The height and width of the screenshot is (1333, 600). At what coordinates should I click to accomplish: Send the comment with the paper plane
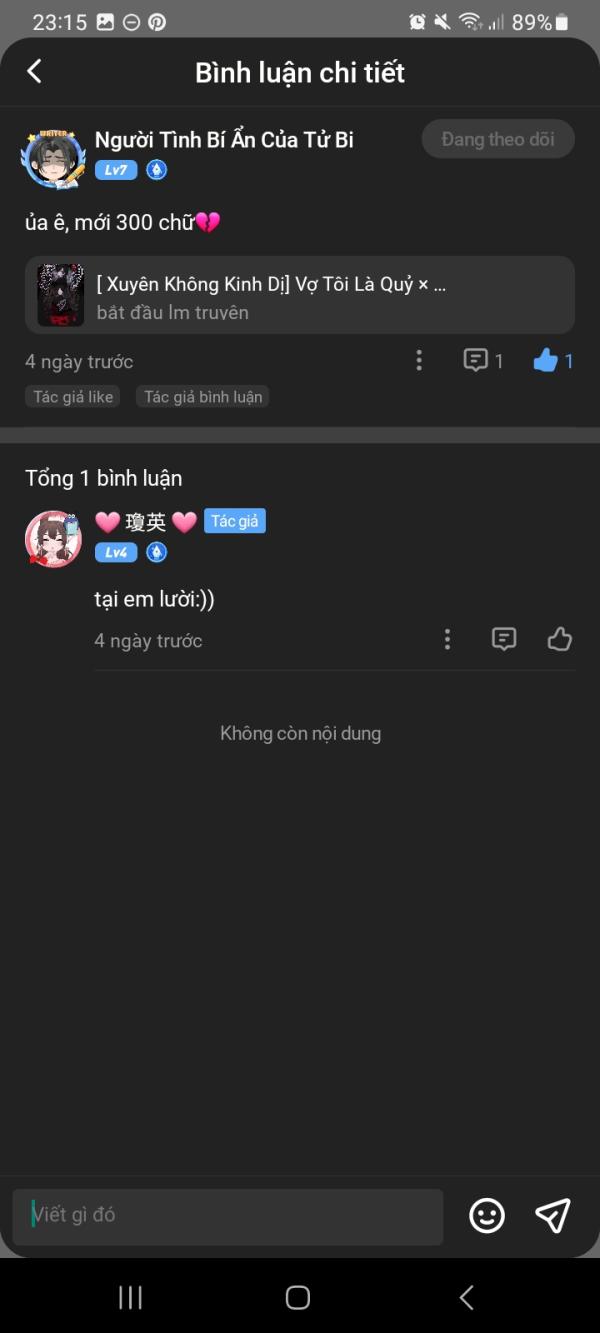[x=553, y=1216]
